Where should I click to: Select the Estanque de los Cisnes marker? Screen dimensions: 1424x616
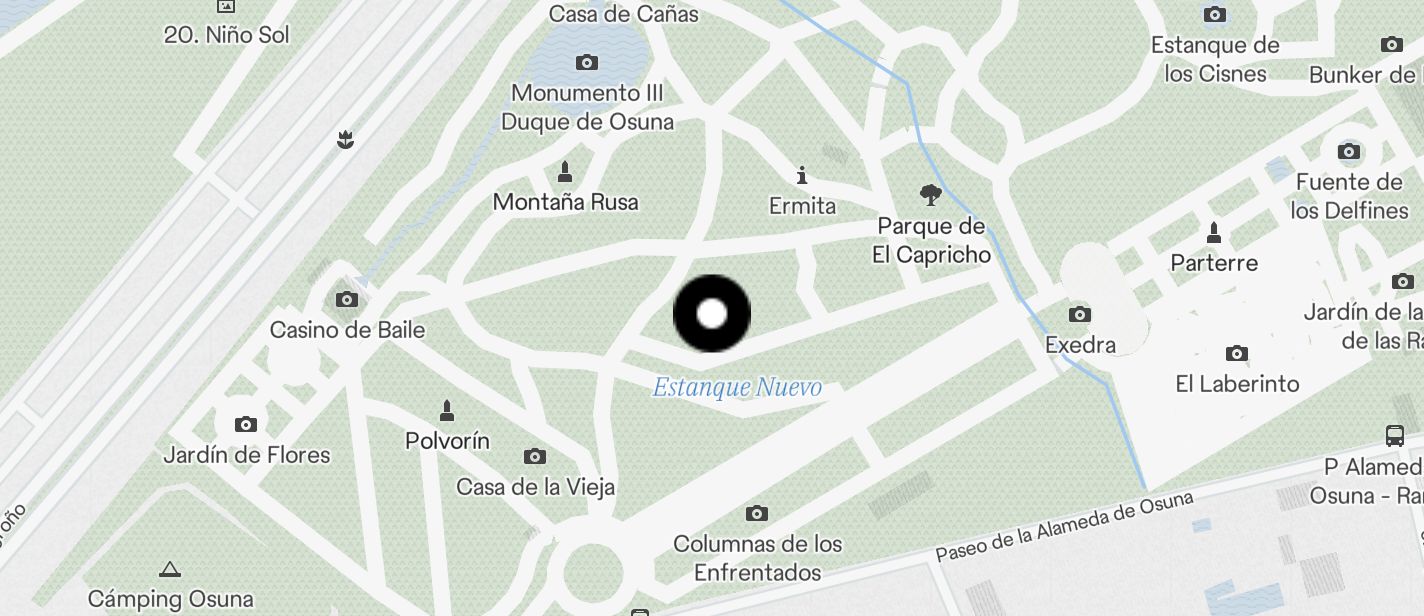1215,15
